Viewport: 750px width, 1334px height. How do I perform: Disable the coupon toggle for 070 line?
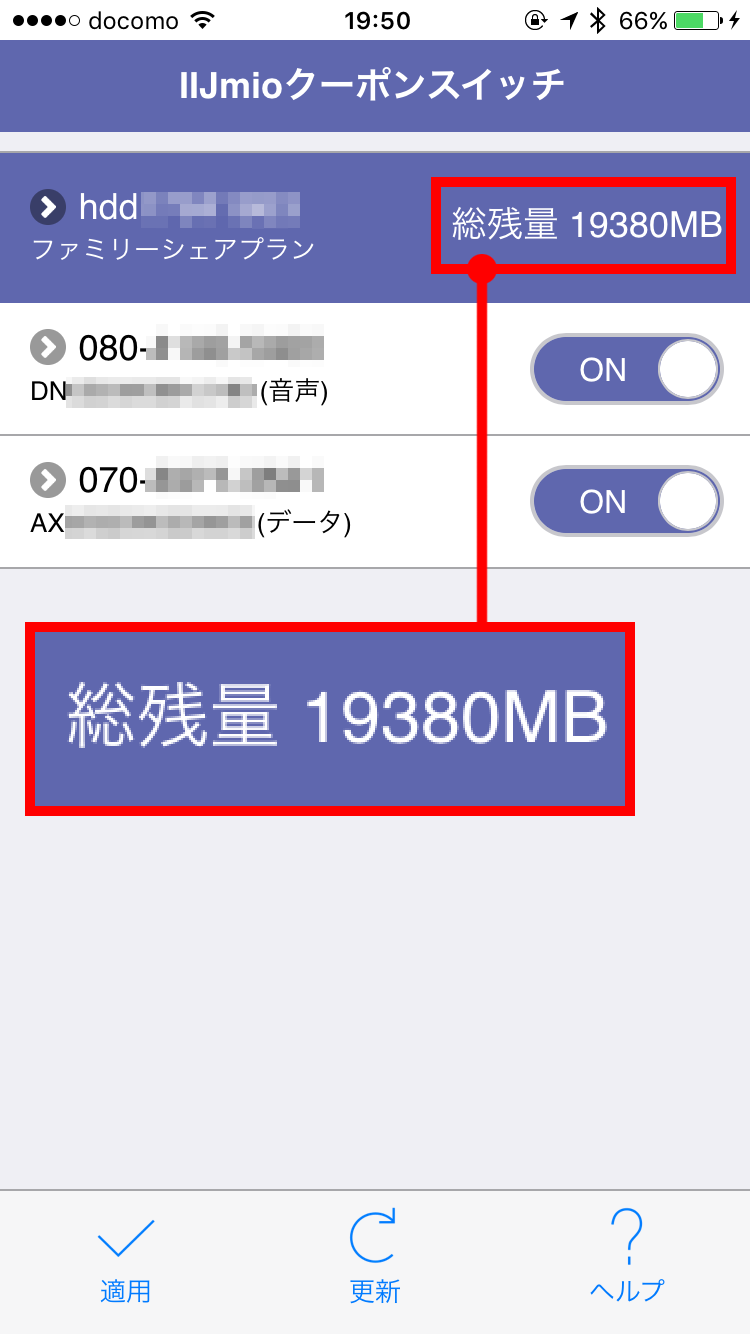(626, 501)
